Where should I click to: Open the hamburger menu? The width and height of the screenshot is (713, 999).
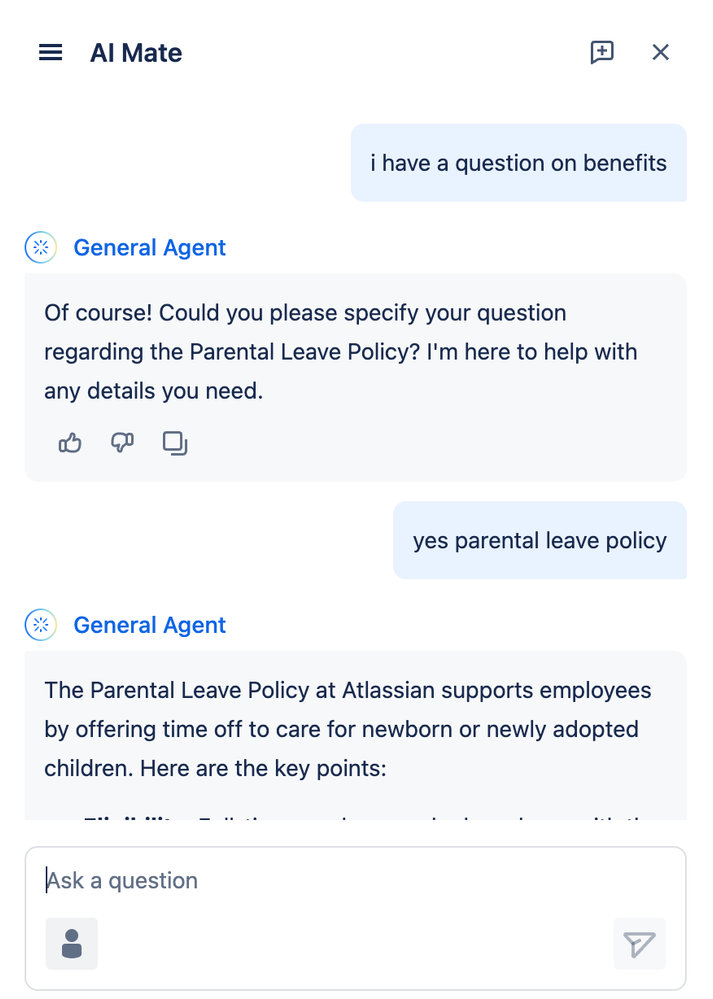coord(50,53)
